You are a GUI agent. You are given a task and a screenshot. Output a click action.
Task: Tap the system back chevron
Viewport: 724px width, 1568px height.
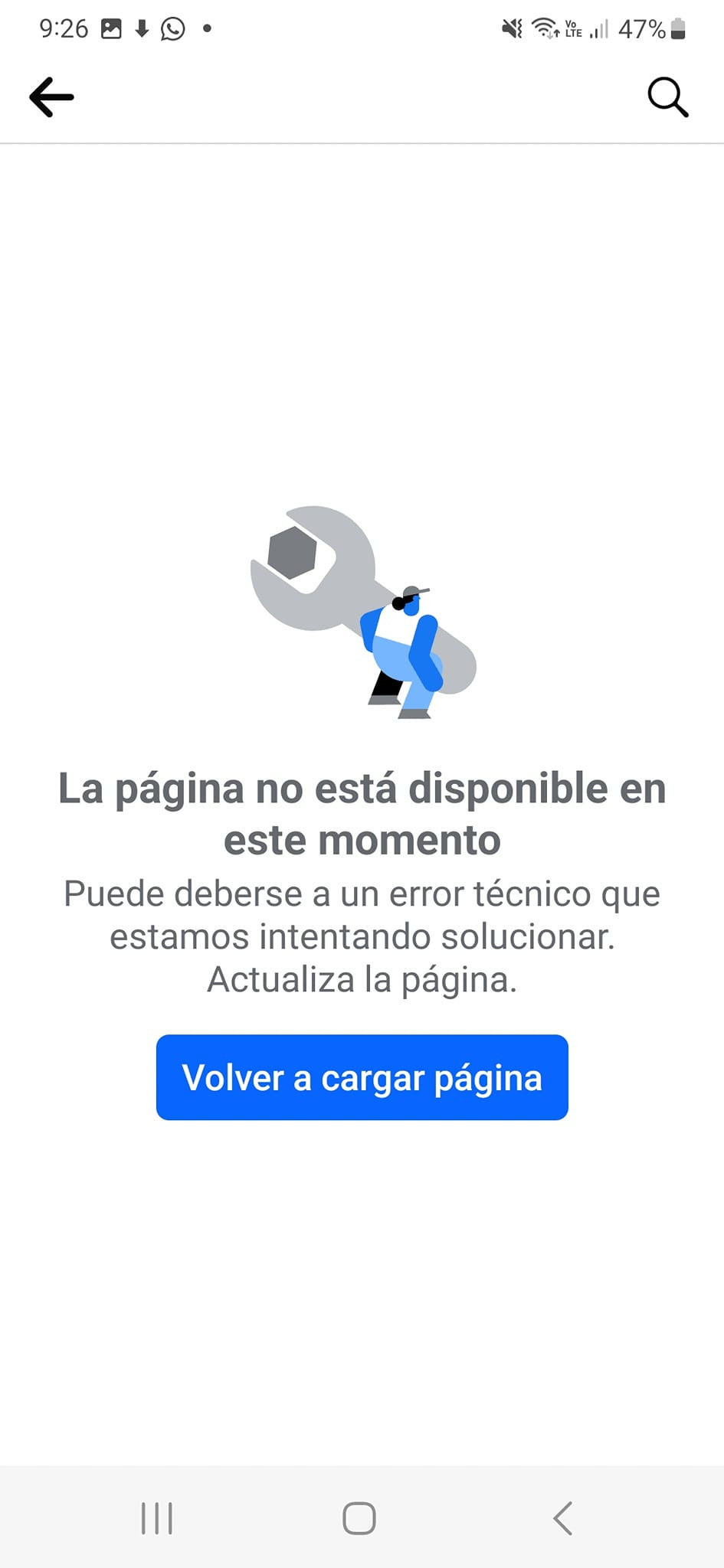point(563,1517)
